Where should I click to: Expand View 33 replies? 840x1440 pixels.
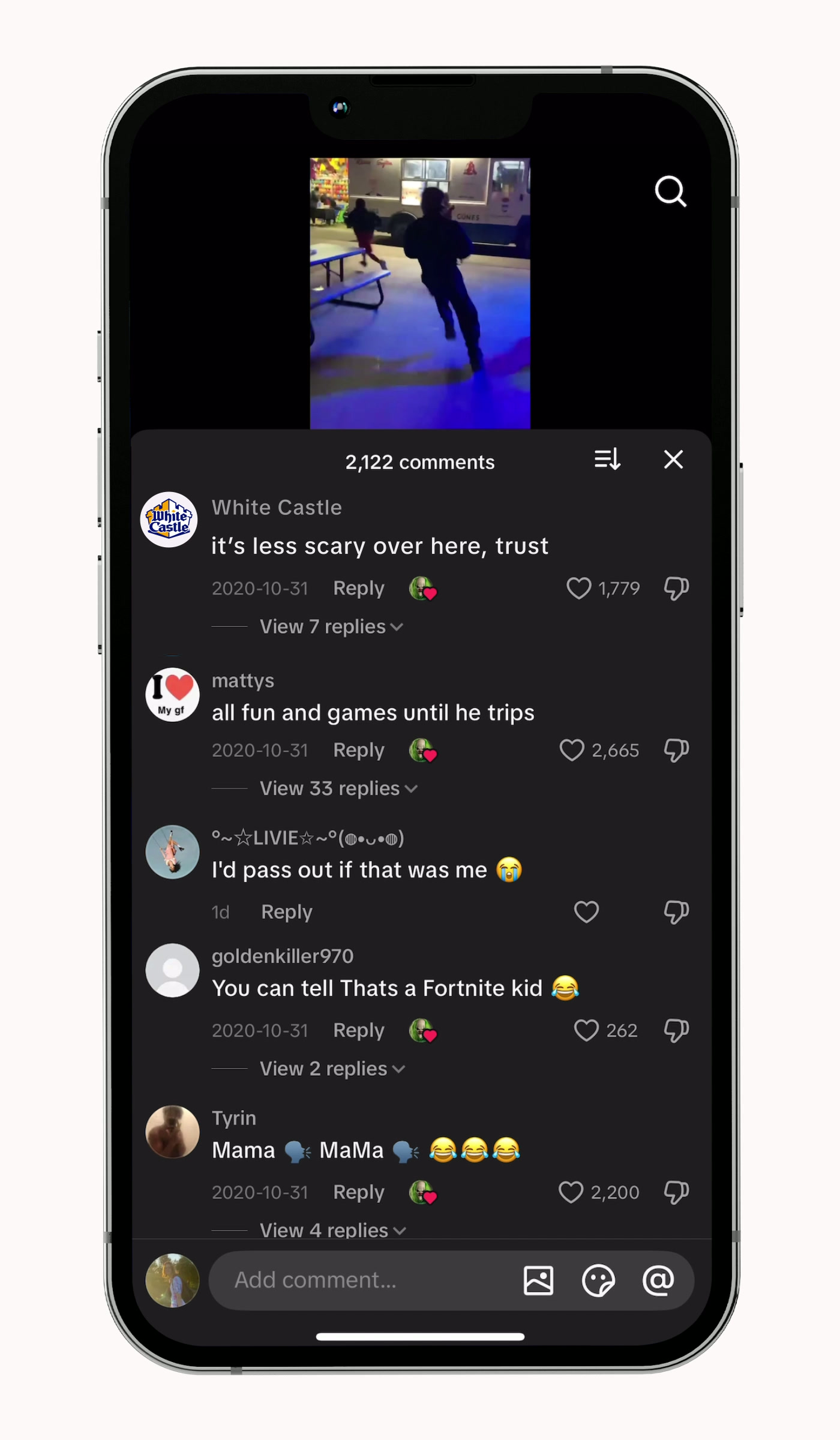tap(338, 788)
